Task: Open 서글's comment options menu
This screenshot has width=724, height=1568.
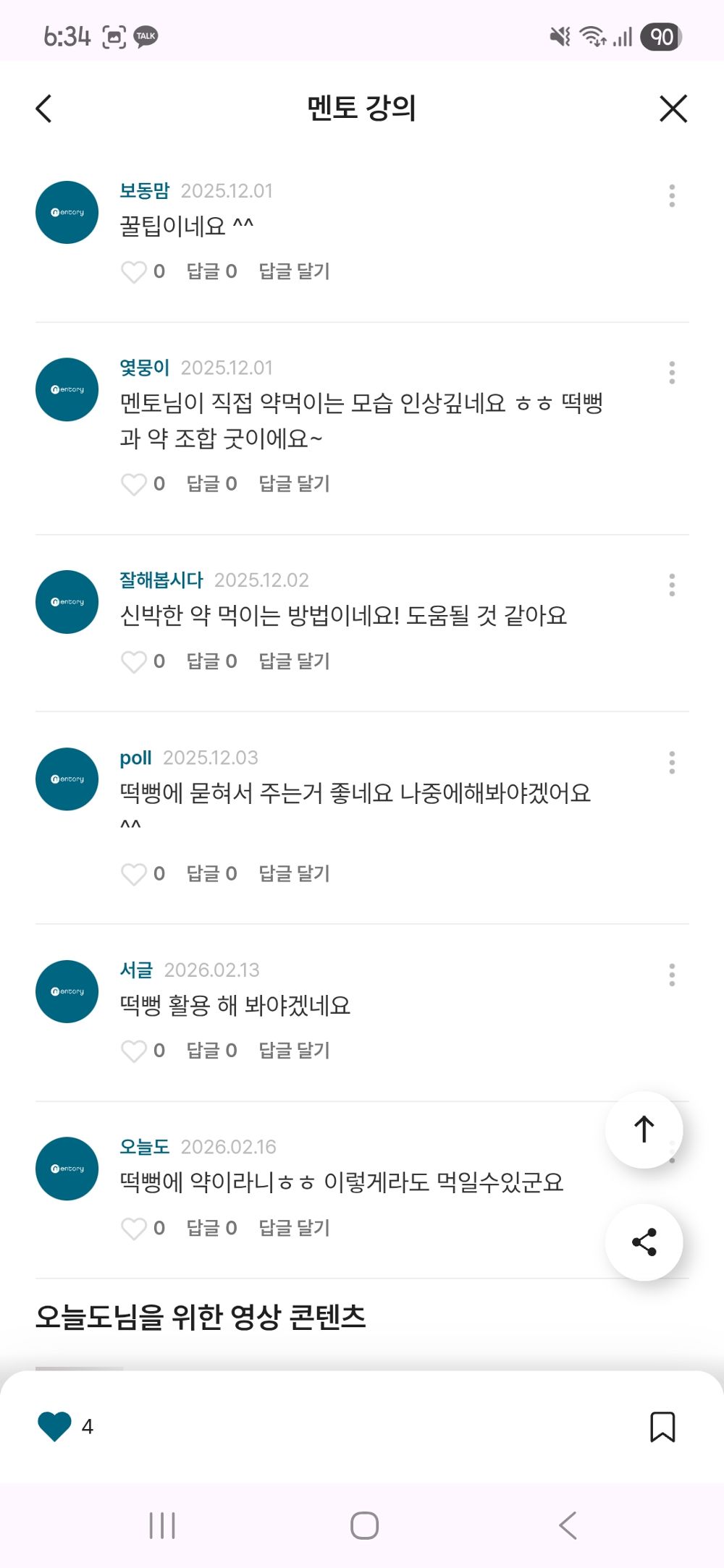Action: tap(673, 975)
